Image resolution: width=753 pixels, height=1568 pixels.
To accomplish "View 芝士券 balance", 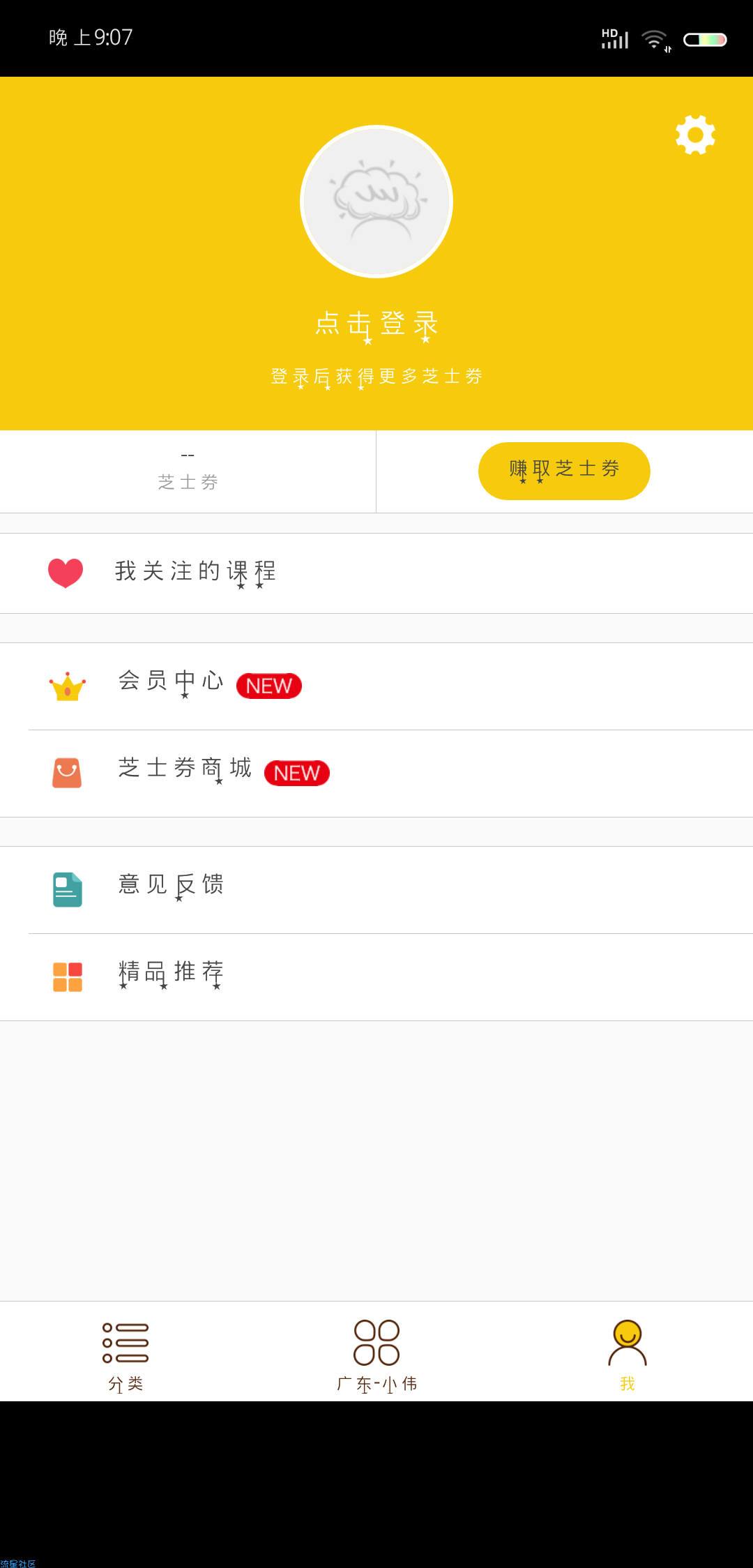I will coord(188,472).
